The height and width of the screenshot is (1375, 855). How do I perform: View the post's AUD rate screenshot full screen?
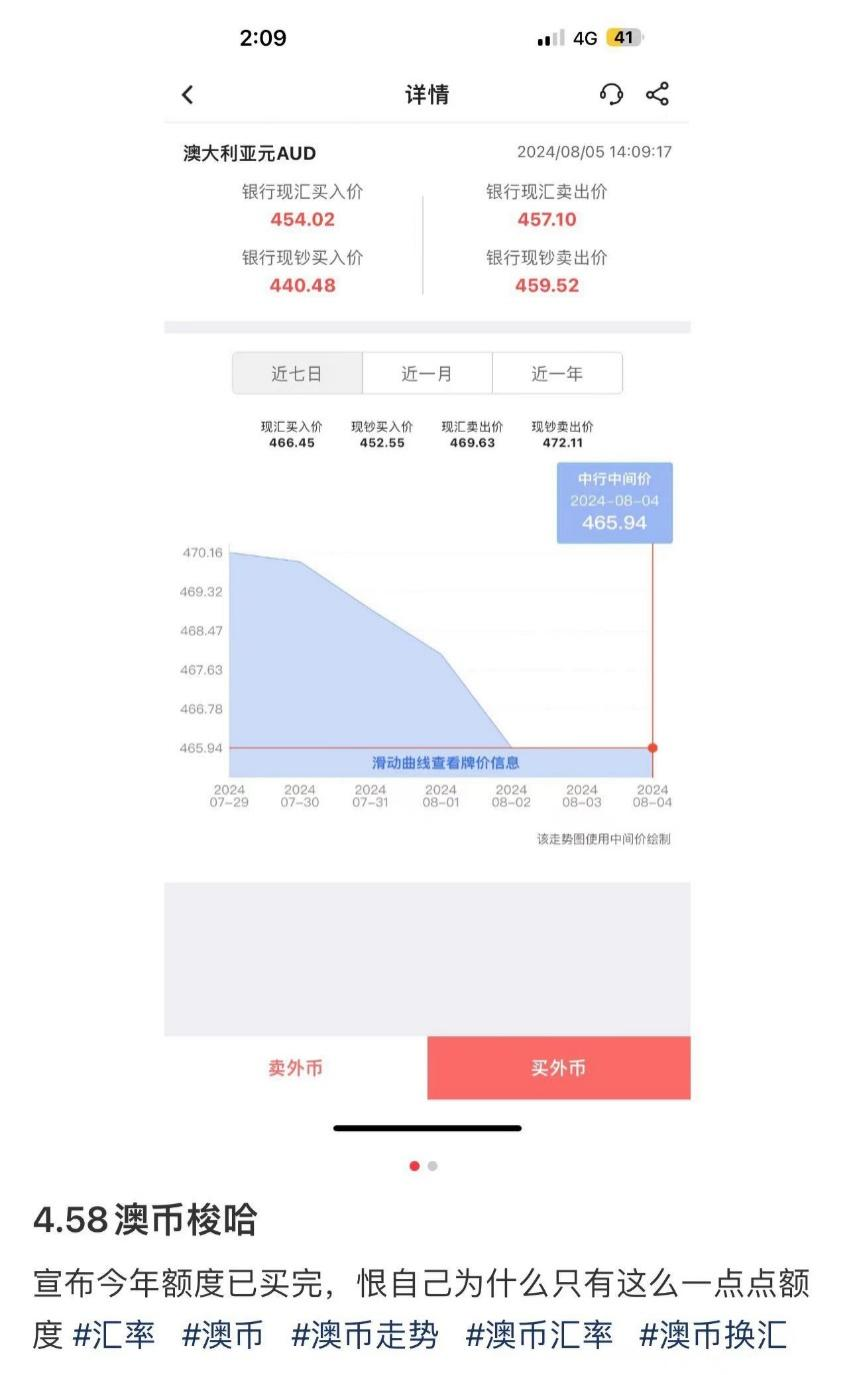click(427, 600)
